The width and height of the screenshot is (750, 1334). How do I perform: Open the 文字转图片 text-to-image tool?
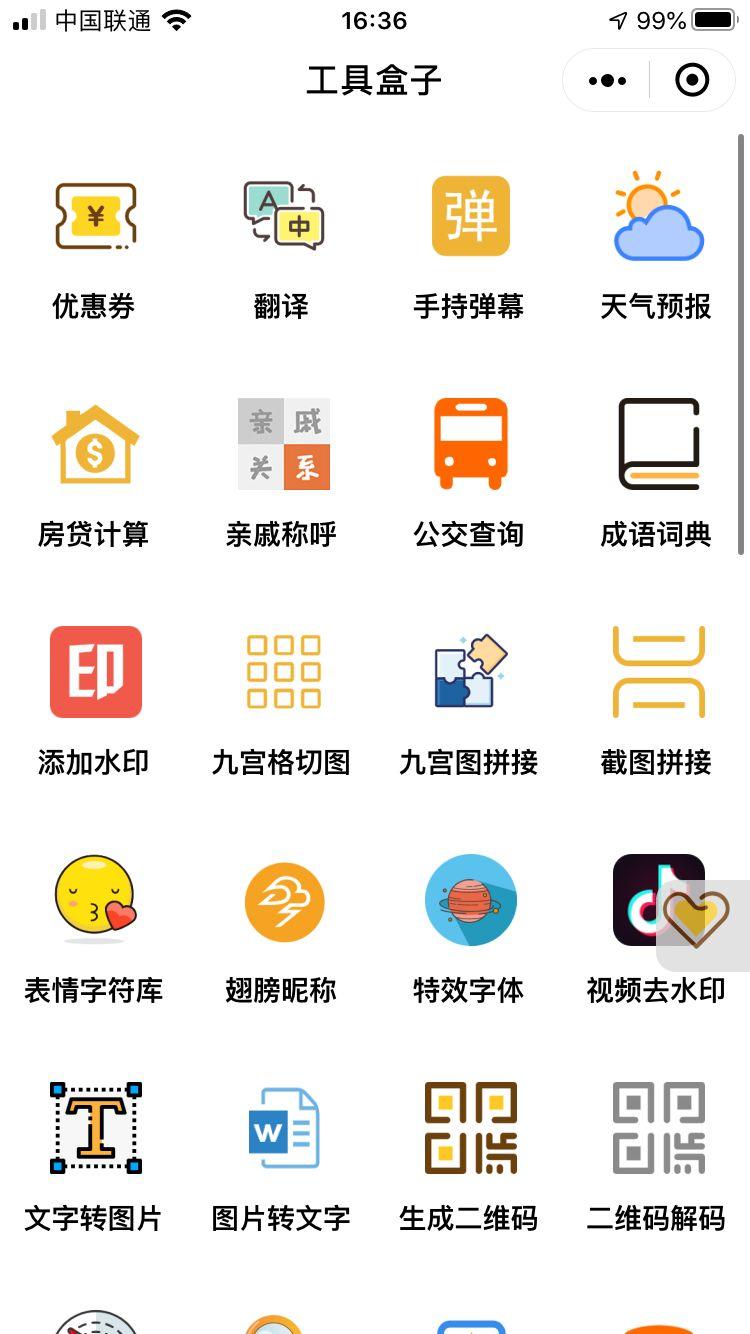[x=95, y=1155]
